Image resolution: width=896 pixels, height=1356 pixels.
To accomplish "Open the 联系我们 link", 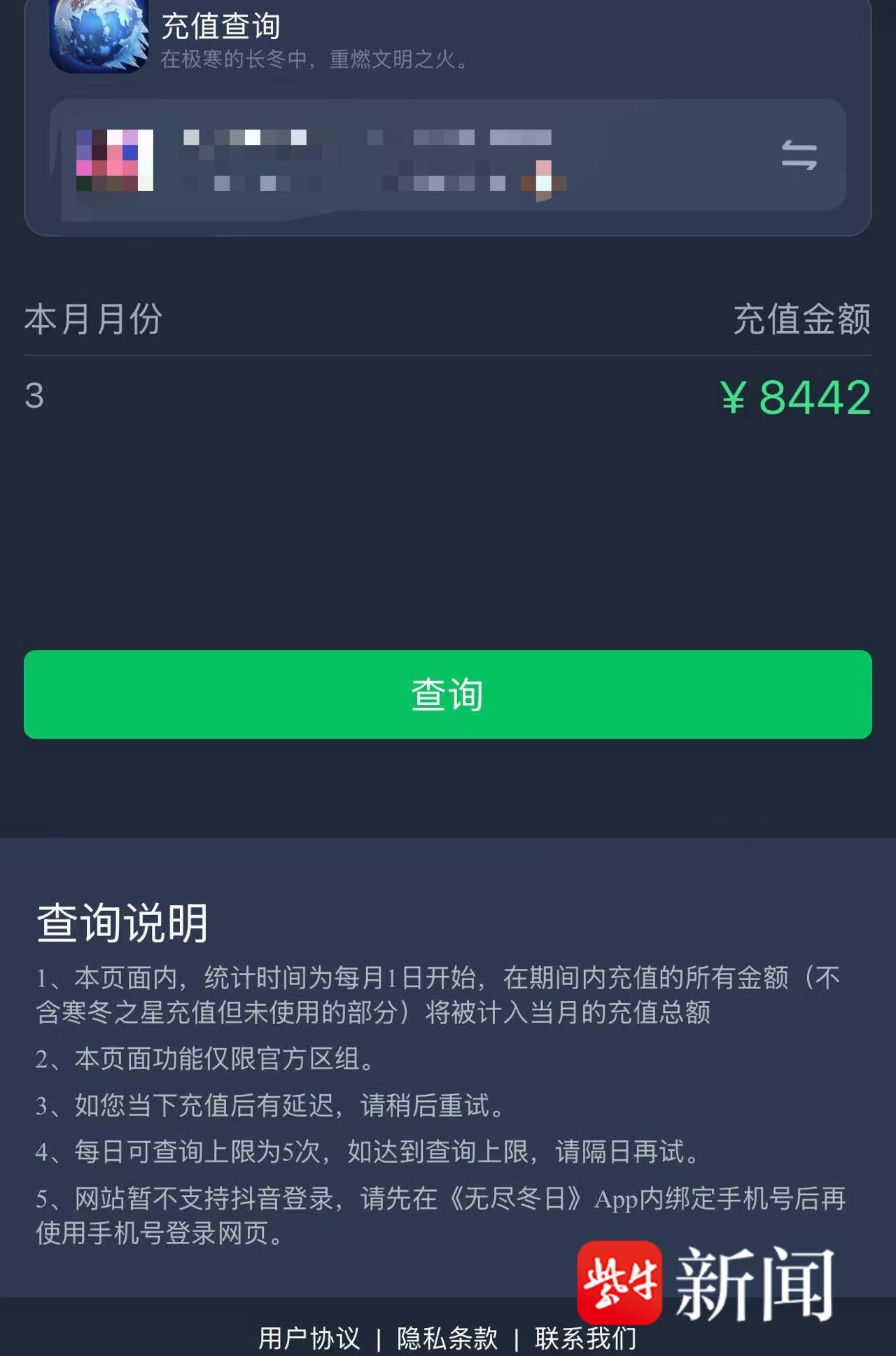I will (585, 1338).
